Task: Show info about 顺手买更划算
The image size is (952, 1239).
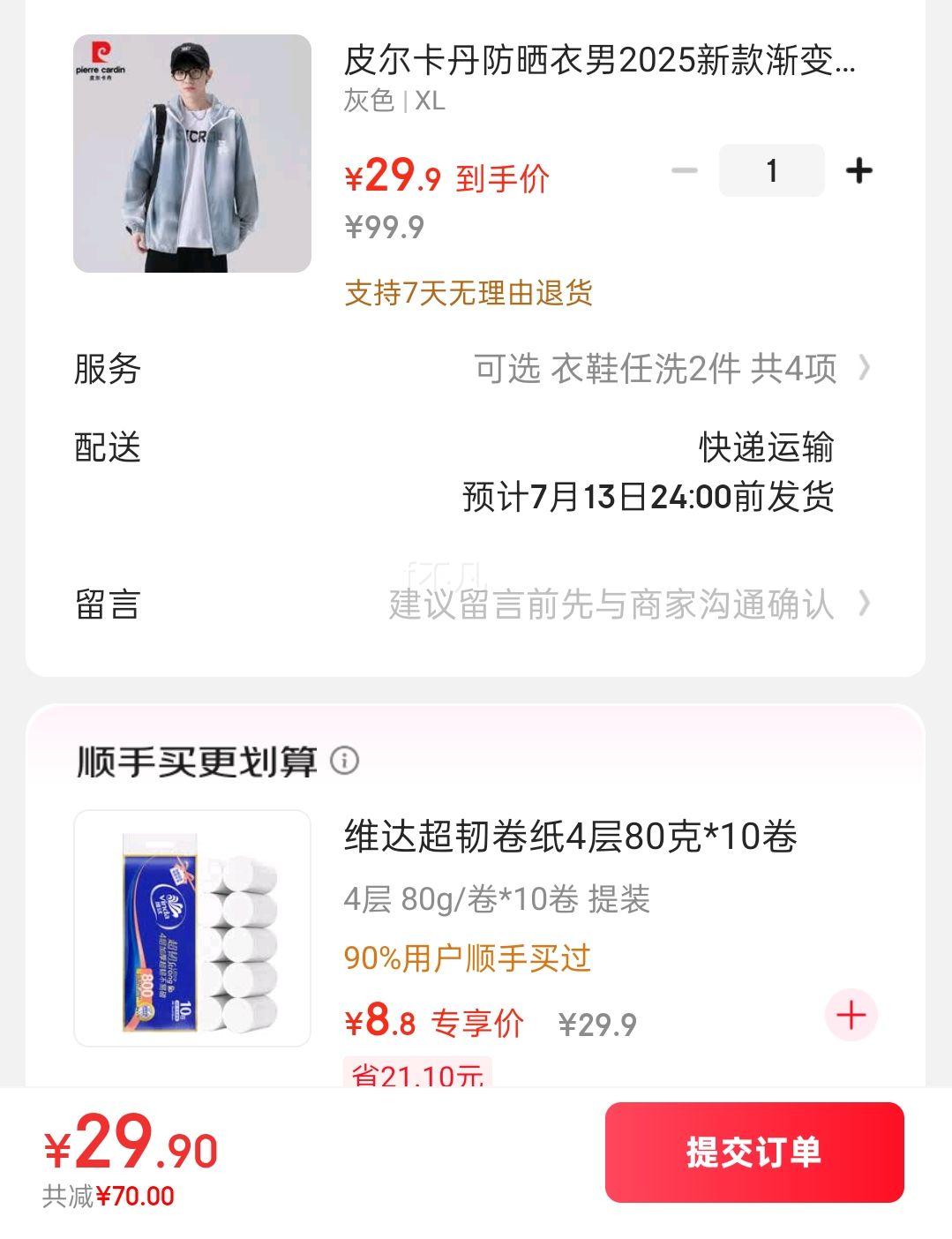Action: click(x=345, y=761)
